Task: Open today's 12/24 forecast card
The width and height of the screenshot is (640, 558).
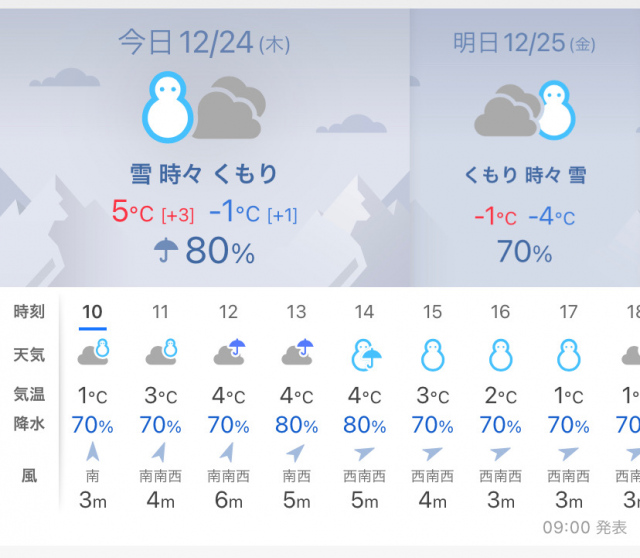Action: [x=205, y=150]
